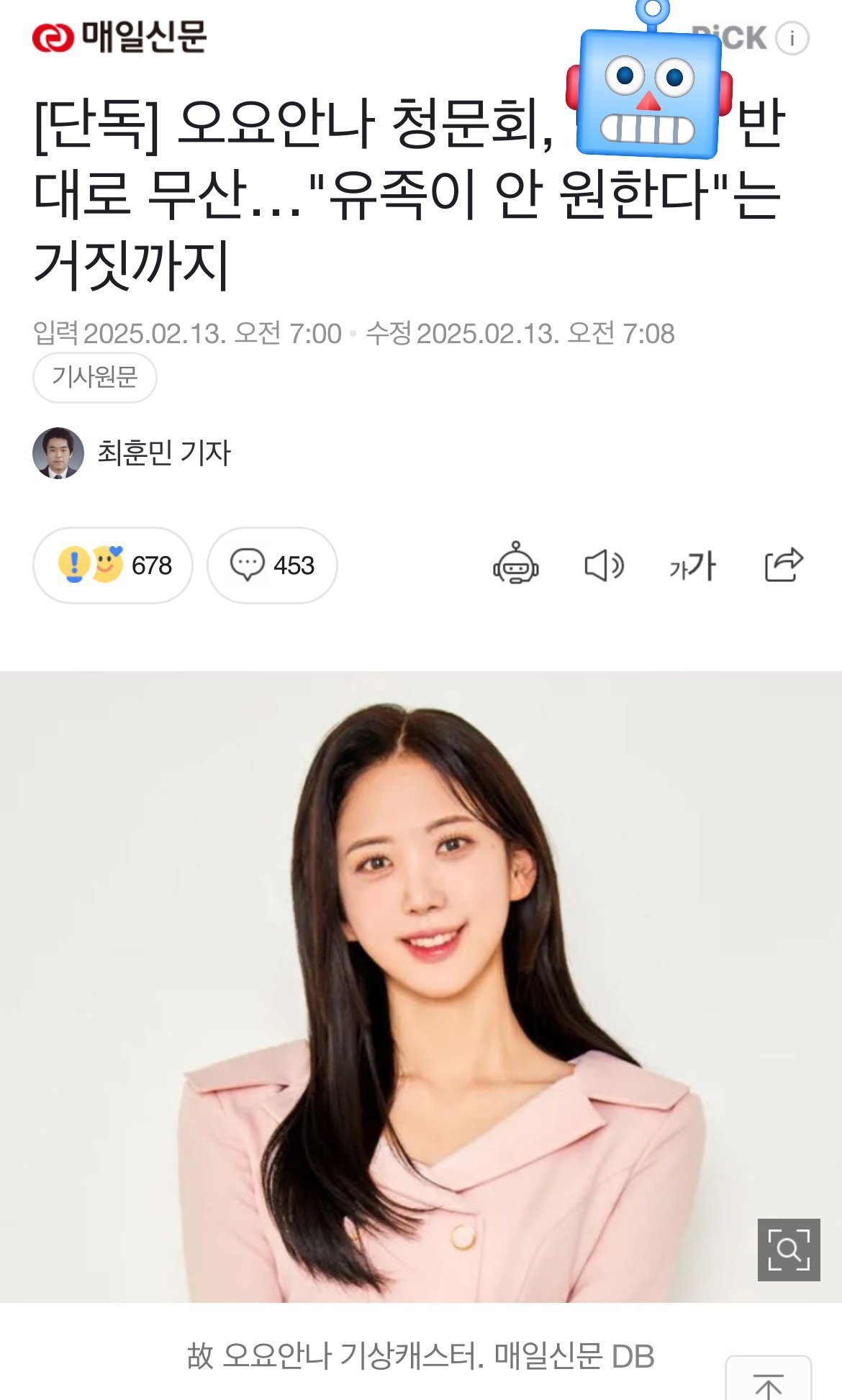842x1400 pixels.
Task: Open the AI summary robot icon
Action: tap(515, 564)
